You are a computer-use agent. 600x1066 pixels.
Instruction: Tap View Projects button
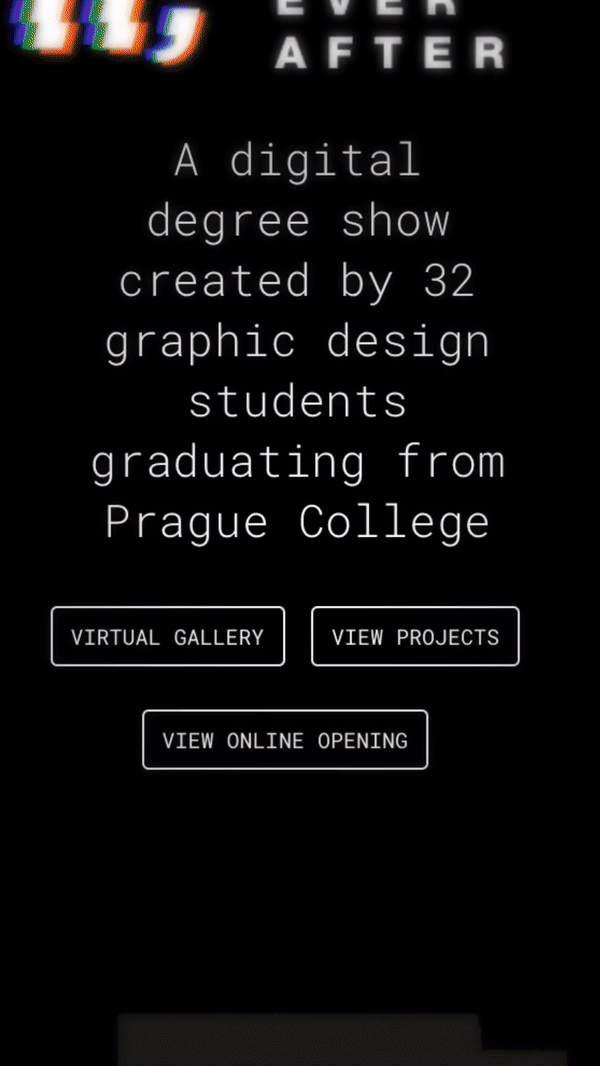coord(415,636)
